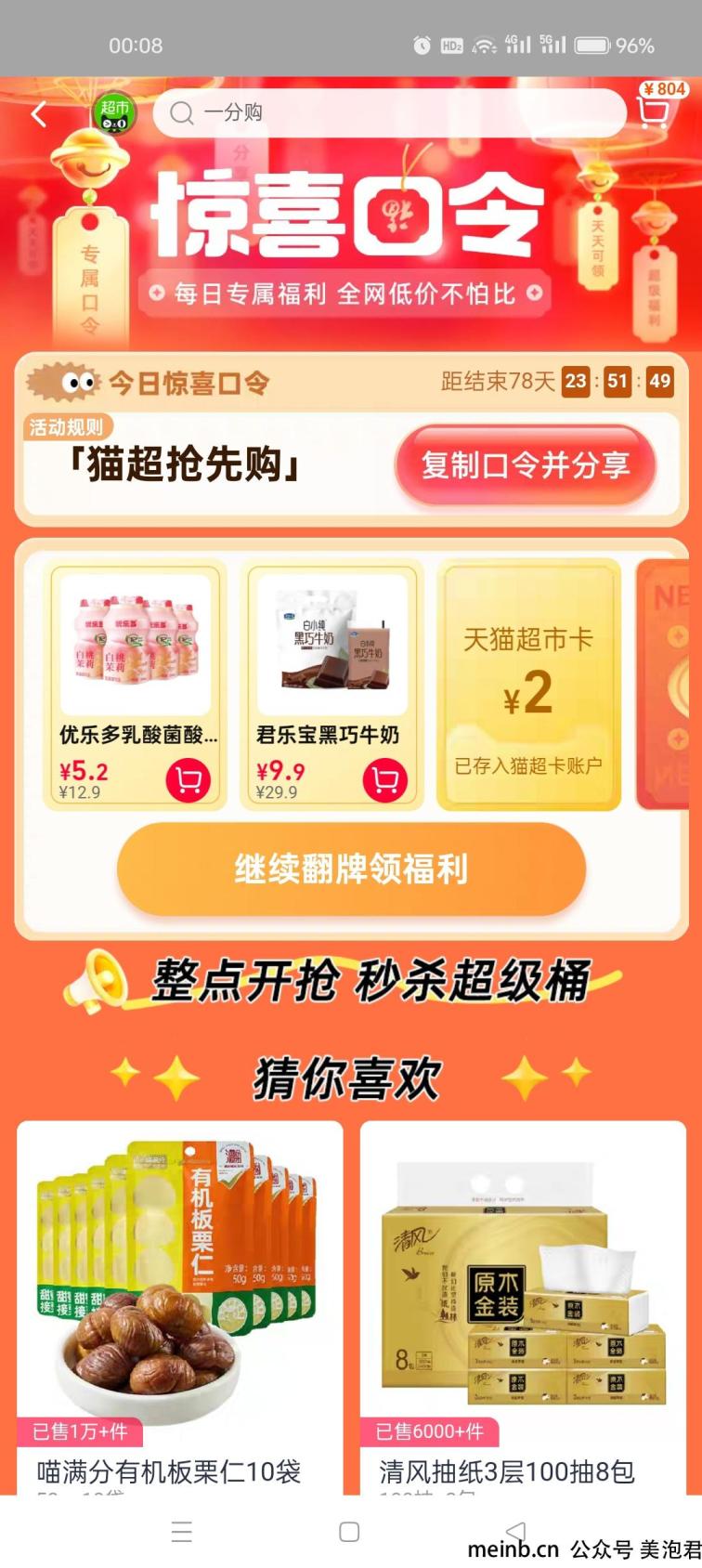View 活动规则 activity rules
This screenshot has height=1568, width=702.
coord(66,427)
